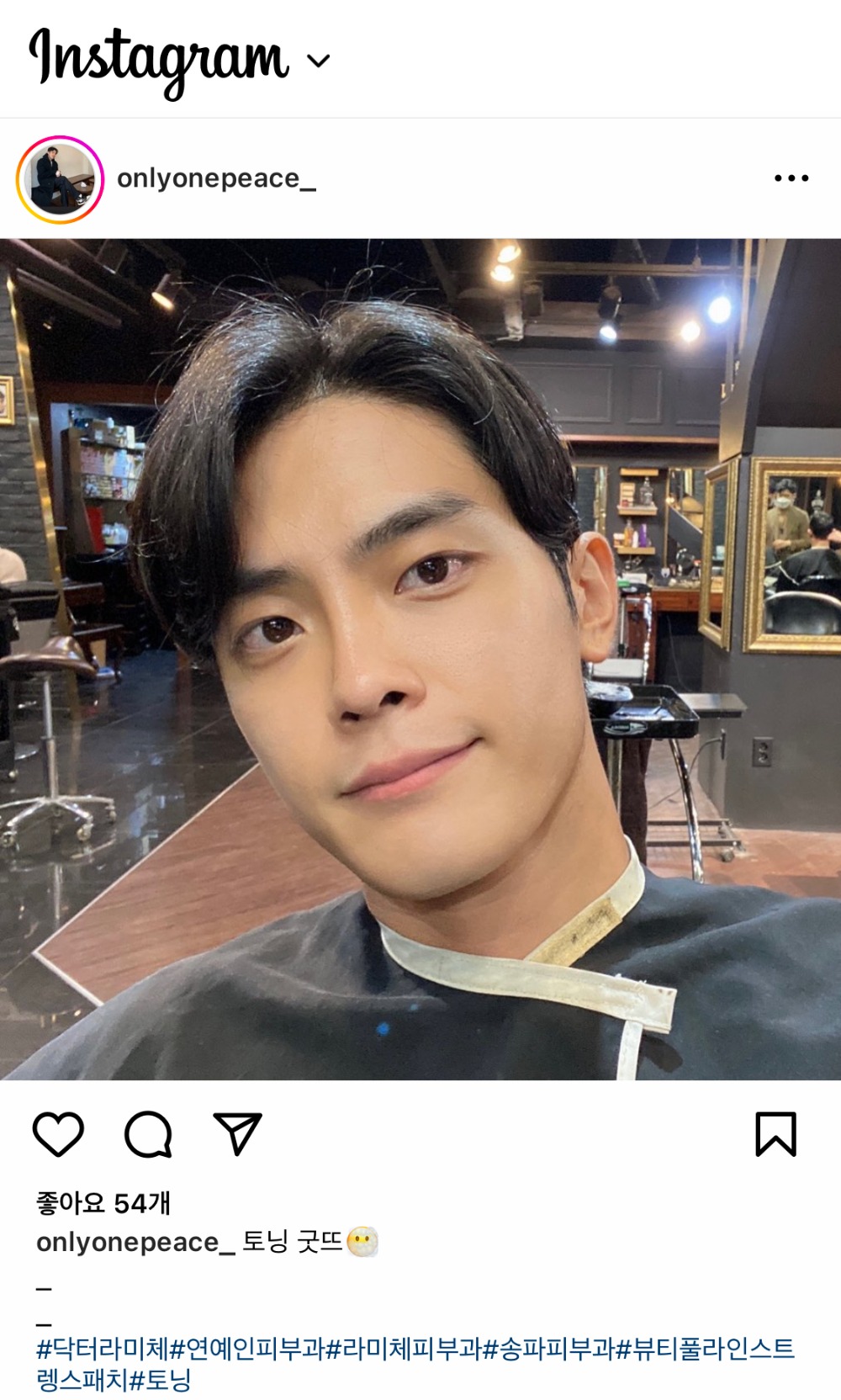Open the post's three-dot options menu
The height and width of the screenshot is (1400, 841).
[x=791, y=178]
